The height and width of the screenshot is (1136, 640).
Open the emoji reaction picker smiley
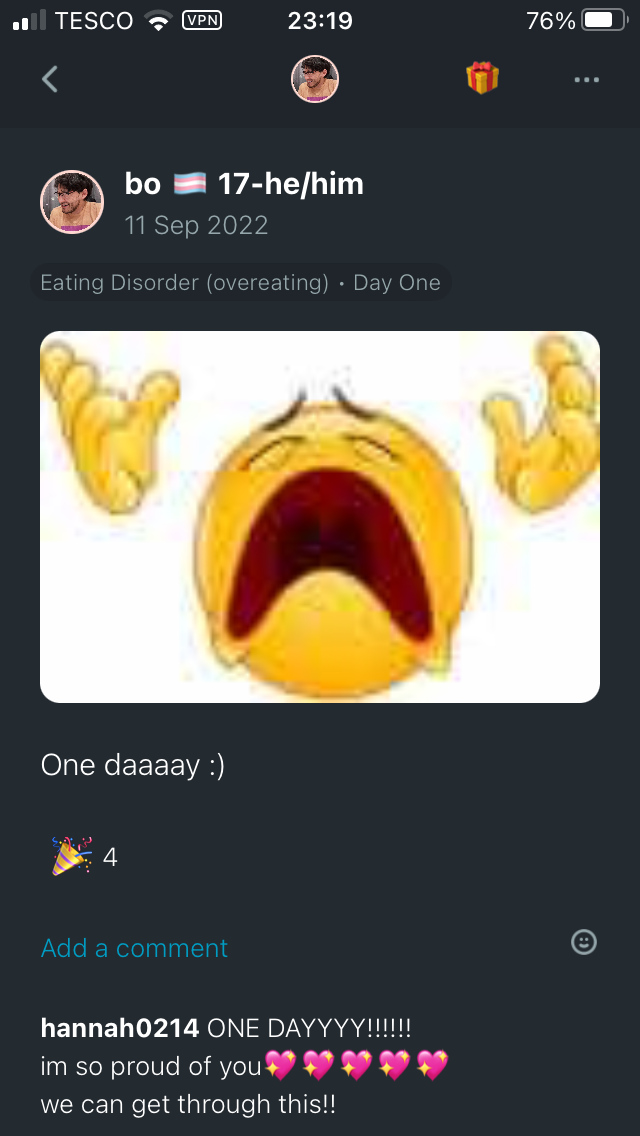click(583, 942)
